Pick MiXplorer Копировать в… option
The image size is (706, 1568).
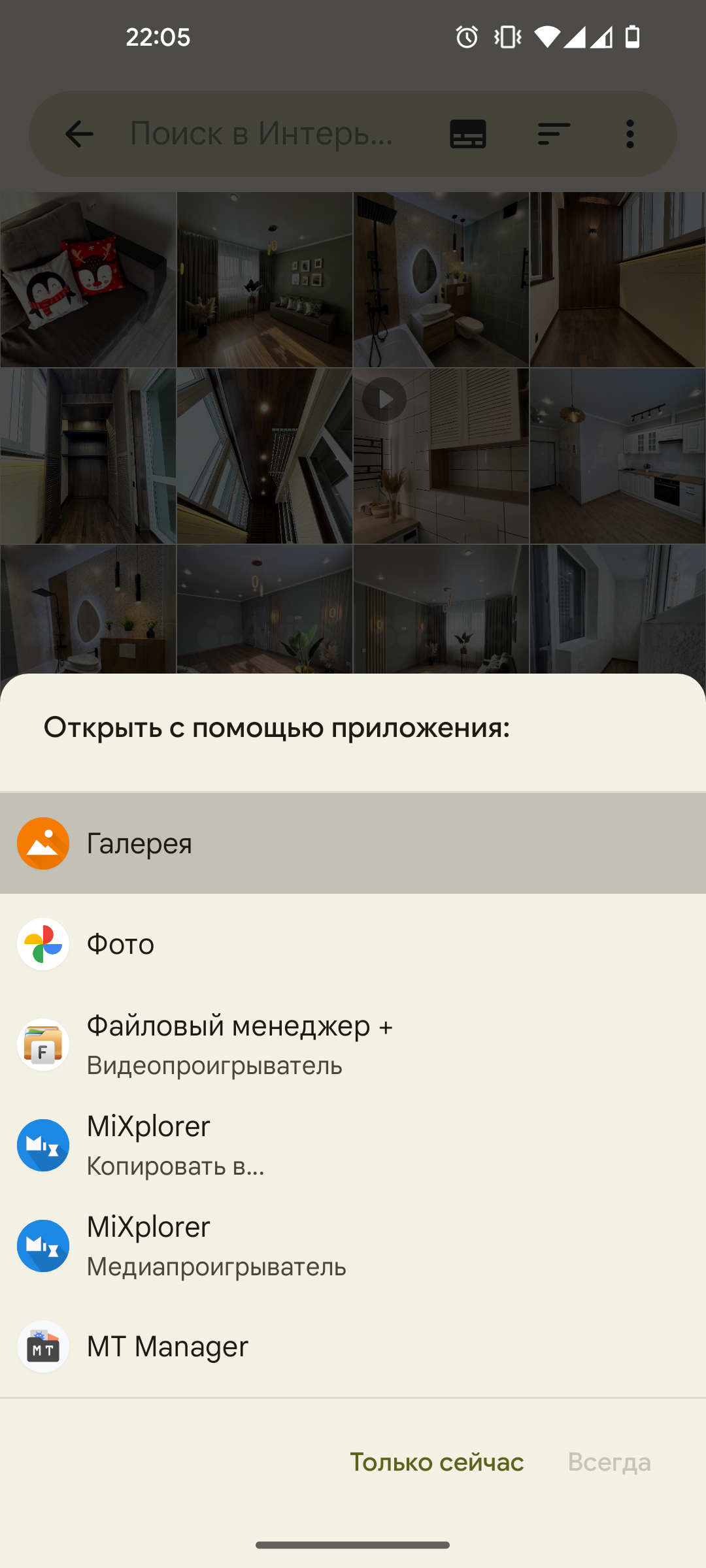353,1145
